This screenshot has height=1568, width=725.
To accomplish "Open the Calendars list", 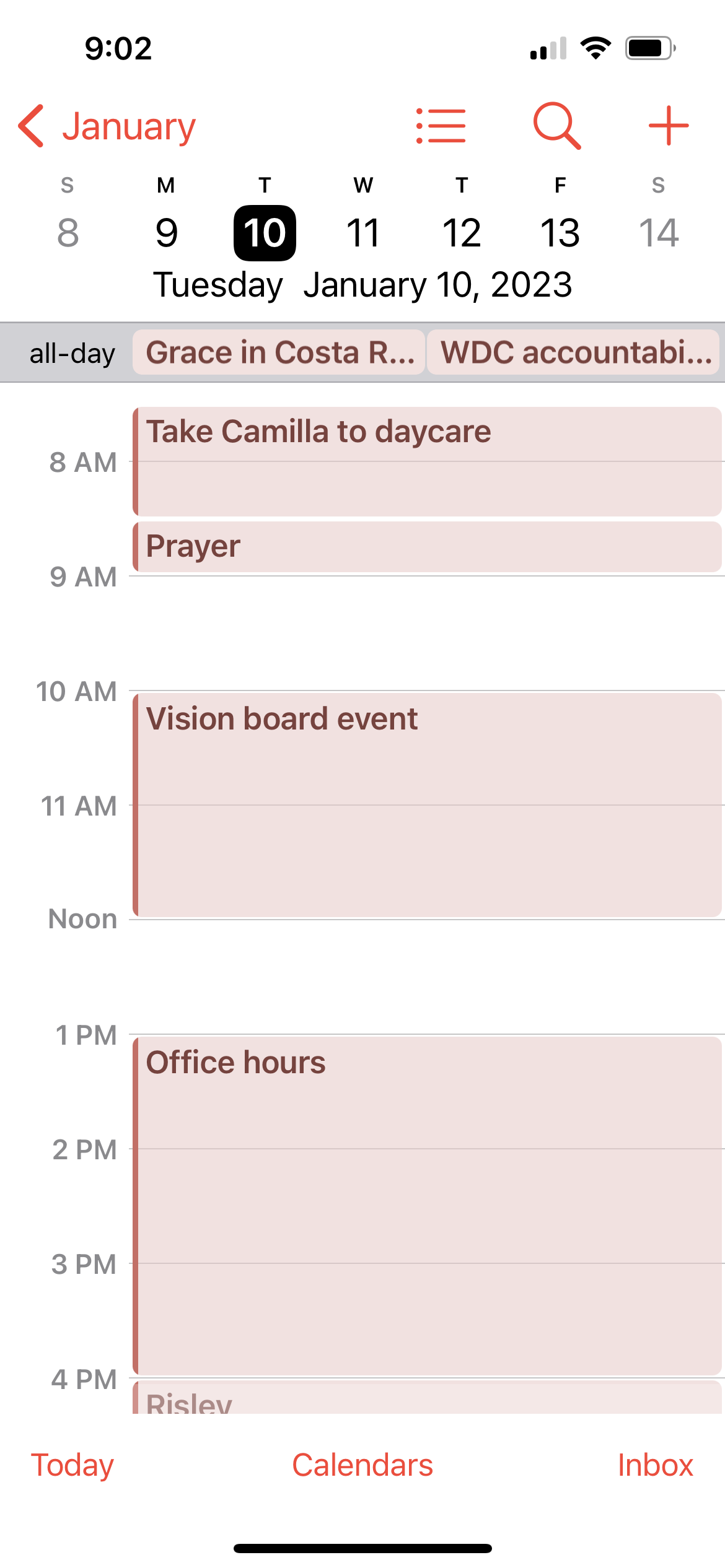I will (362, 1465).
